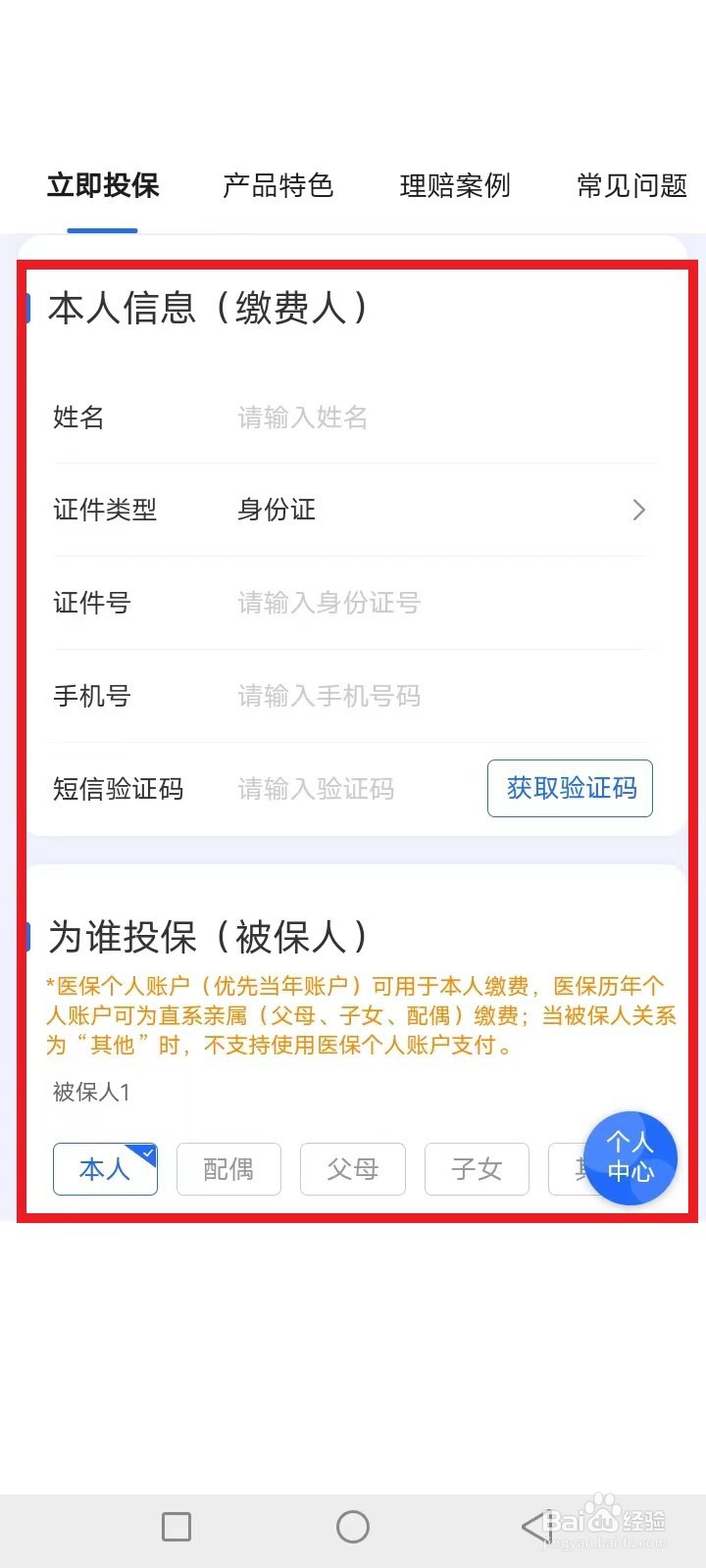Open the 理赔案例 claims cases tab
Viewport: 706px width, 1568px height.
[x=454, y=186]
